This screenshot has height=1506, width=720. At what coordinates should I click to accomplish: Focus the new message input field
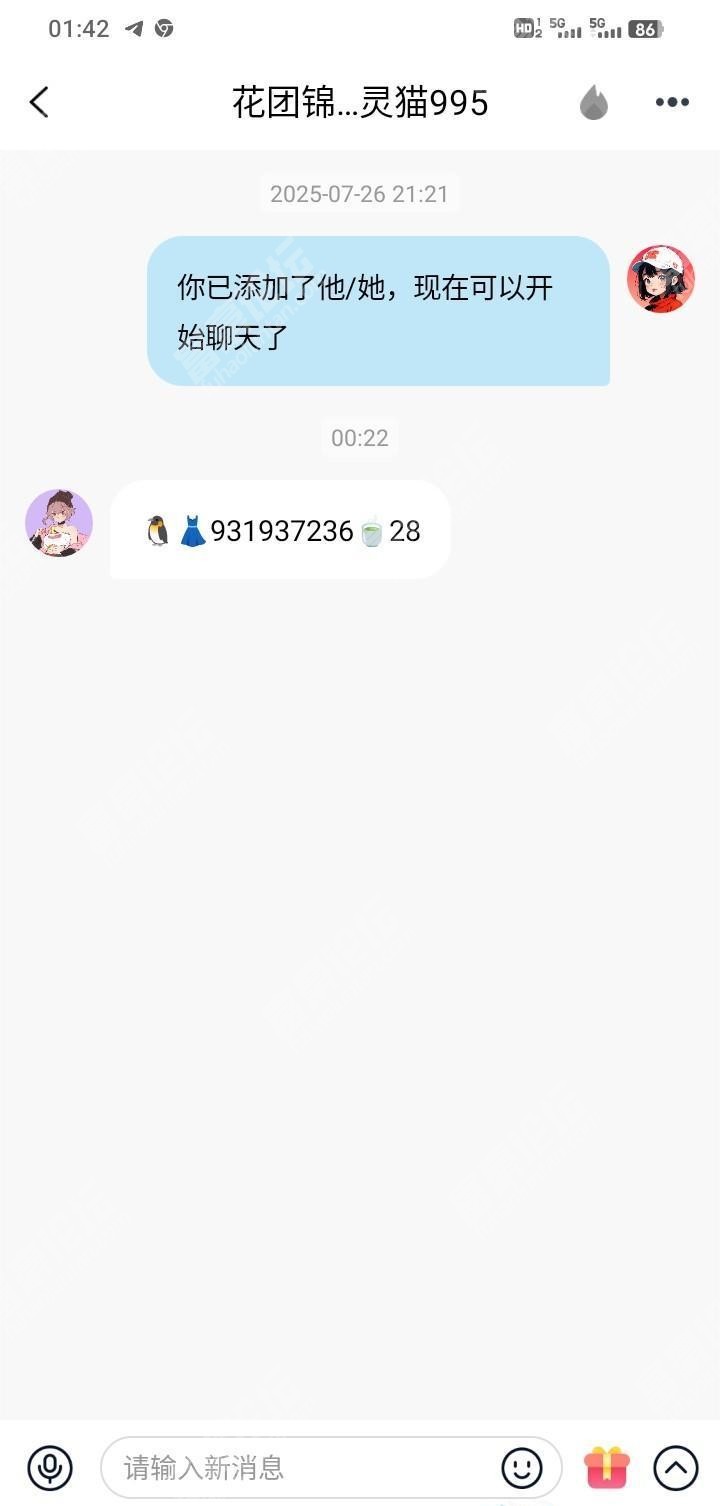pyautogui.click(x=300, y=1468)
